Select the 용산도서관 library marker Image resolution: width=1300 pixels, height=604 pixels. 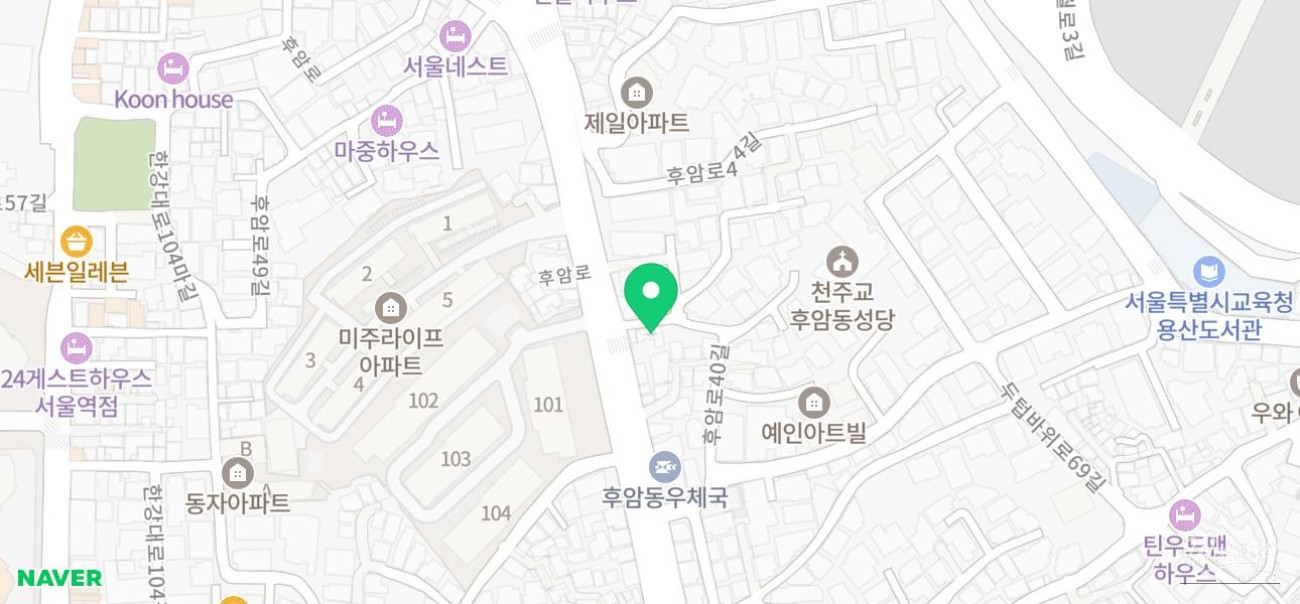(1209, 272)
